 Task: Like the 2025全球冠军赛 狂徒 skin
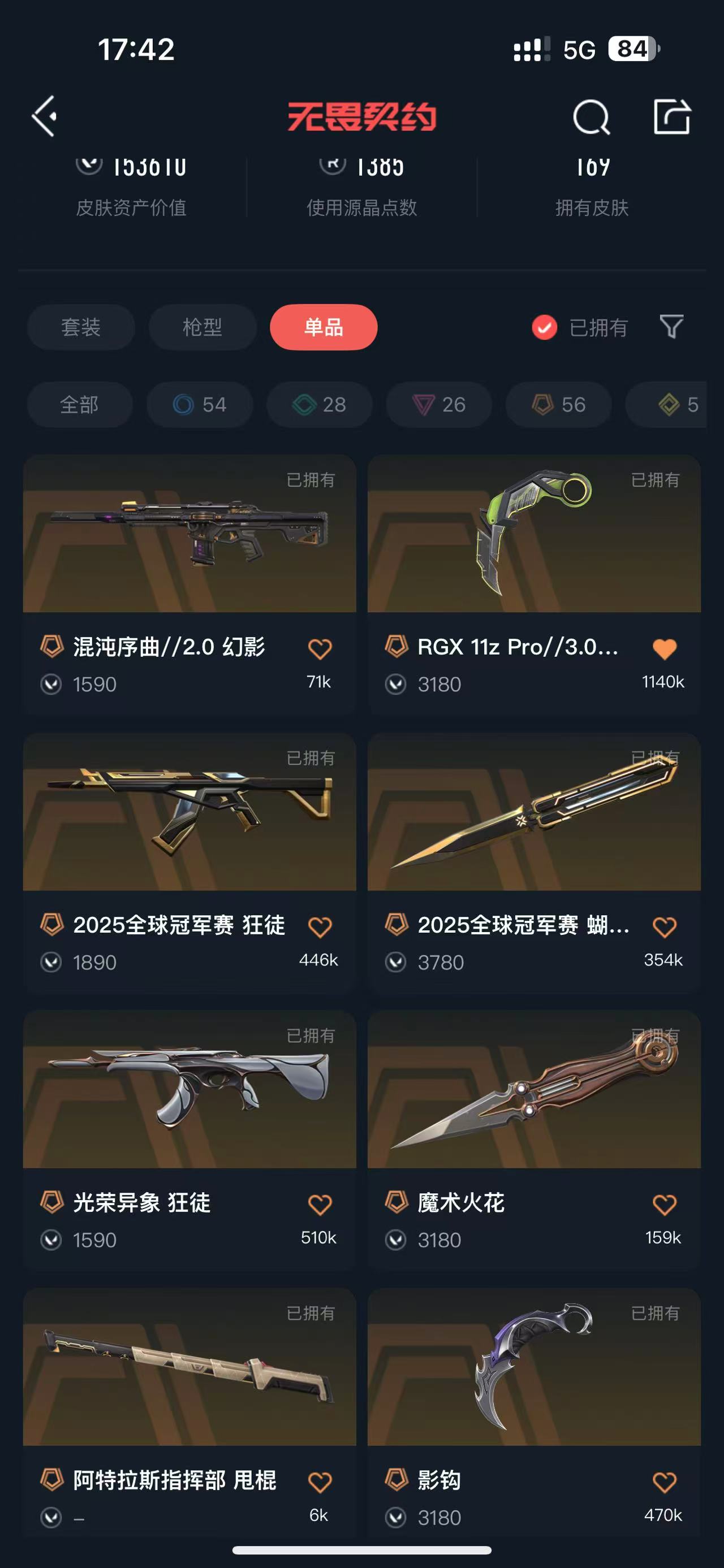click(x=320, y=927)
